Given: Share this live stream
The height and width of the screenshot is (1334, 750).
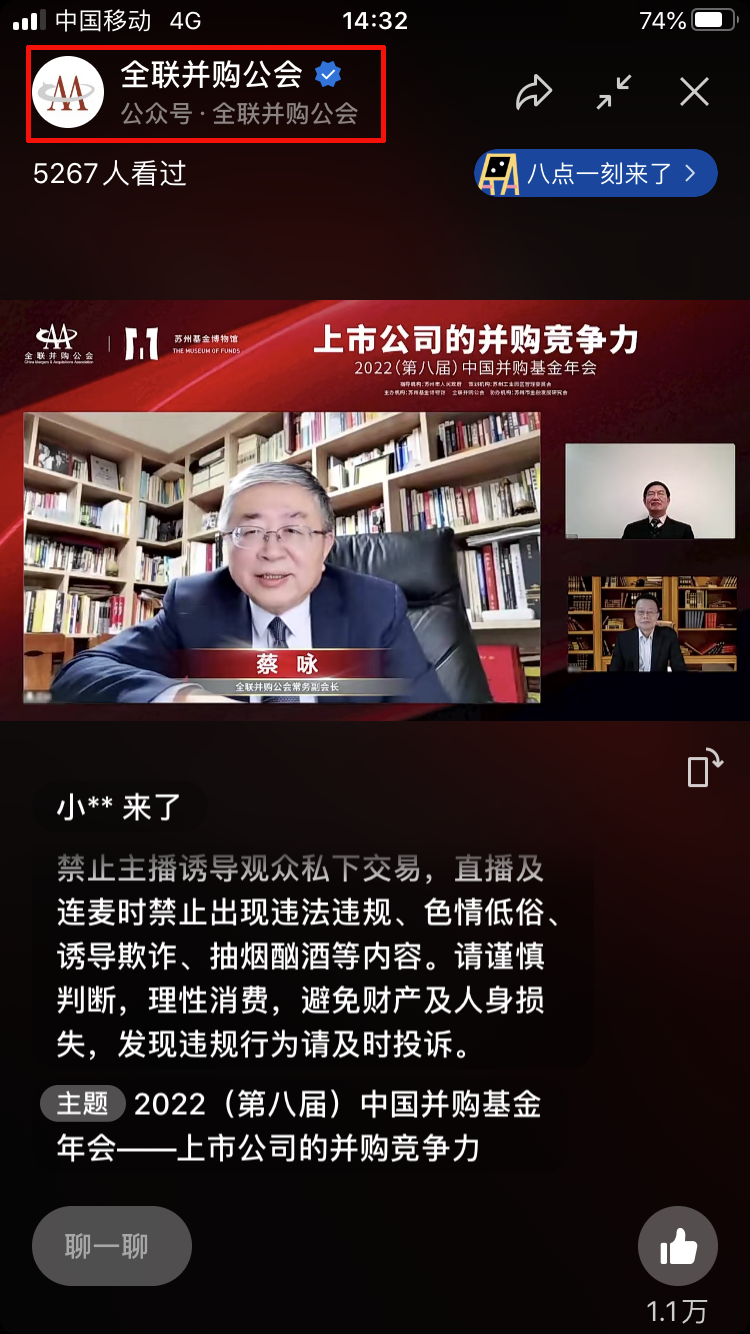Looking at the screenshot, I should click(x=534, y=93).
